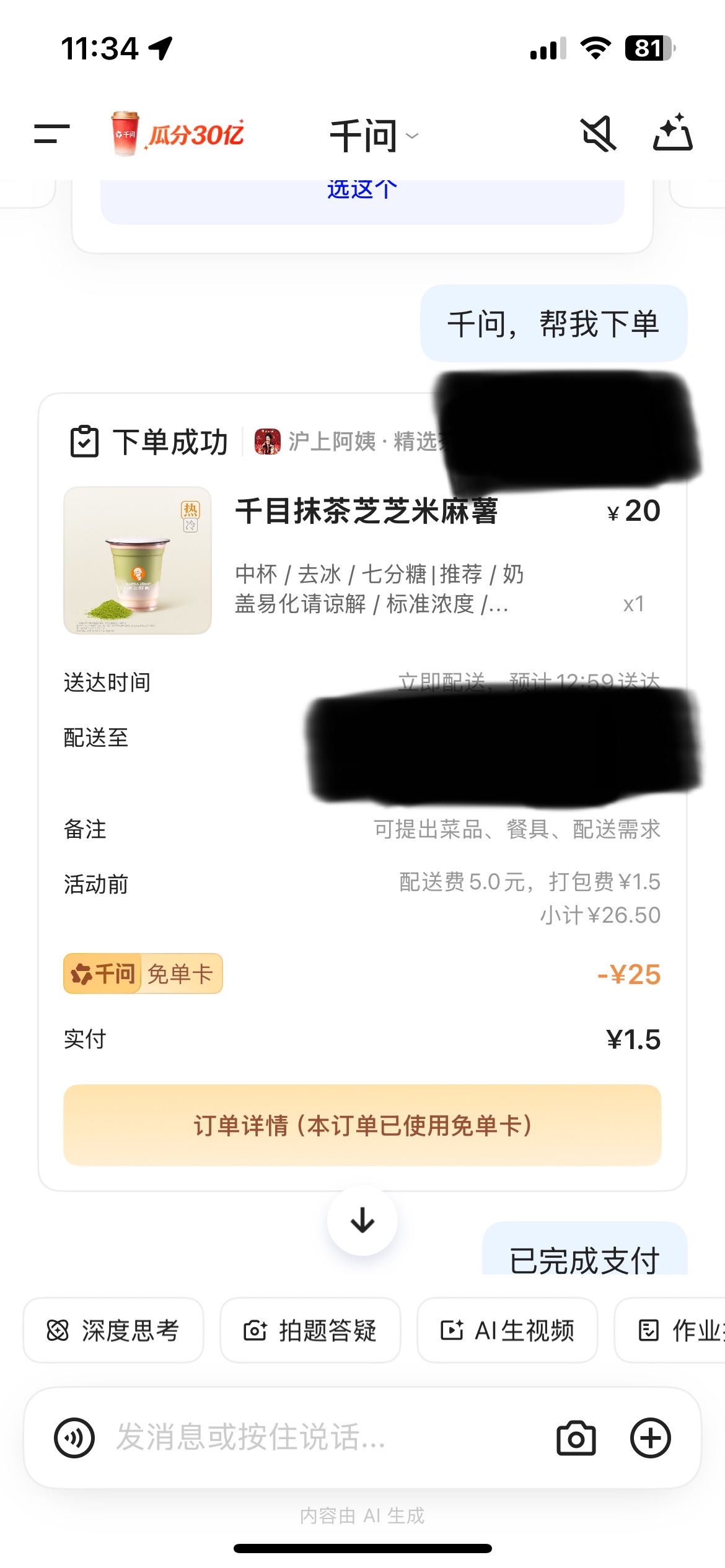
Task: View 订单详情 for this order
Action: click(362, 1125)
